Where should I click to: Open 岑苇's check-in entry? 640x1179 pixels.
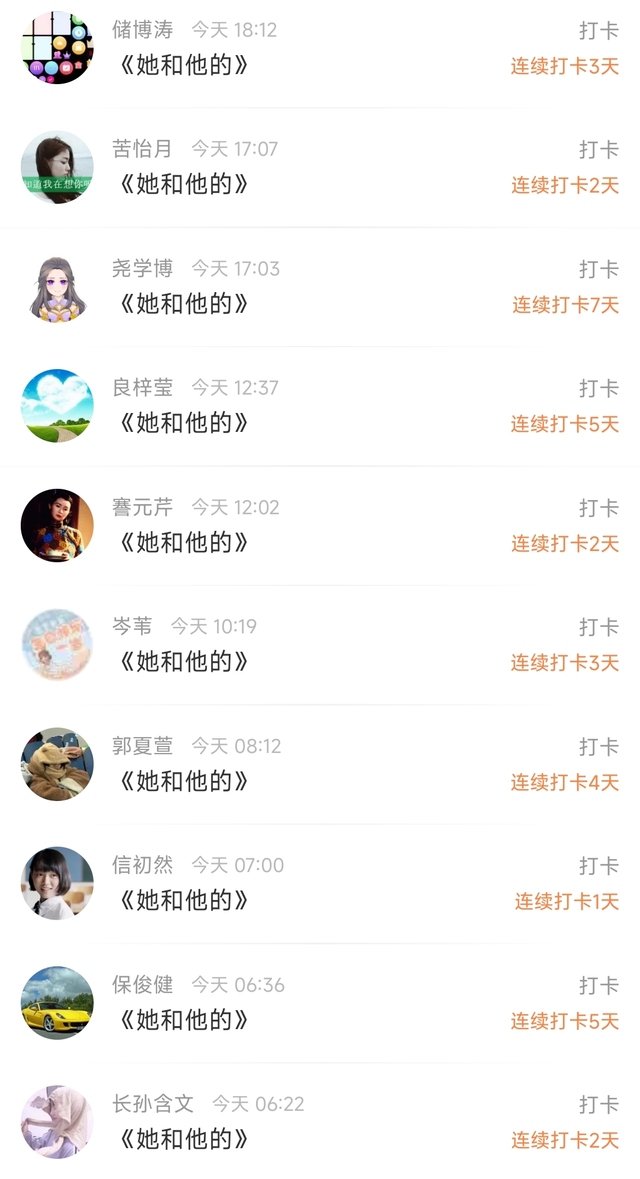click(x=320, y=645)
